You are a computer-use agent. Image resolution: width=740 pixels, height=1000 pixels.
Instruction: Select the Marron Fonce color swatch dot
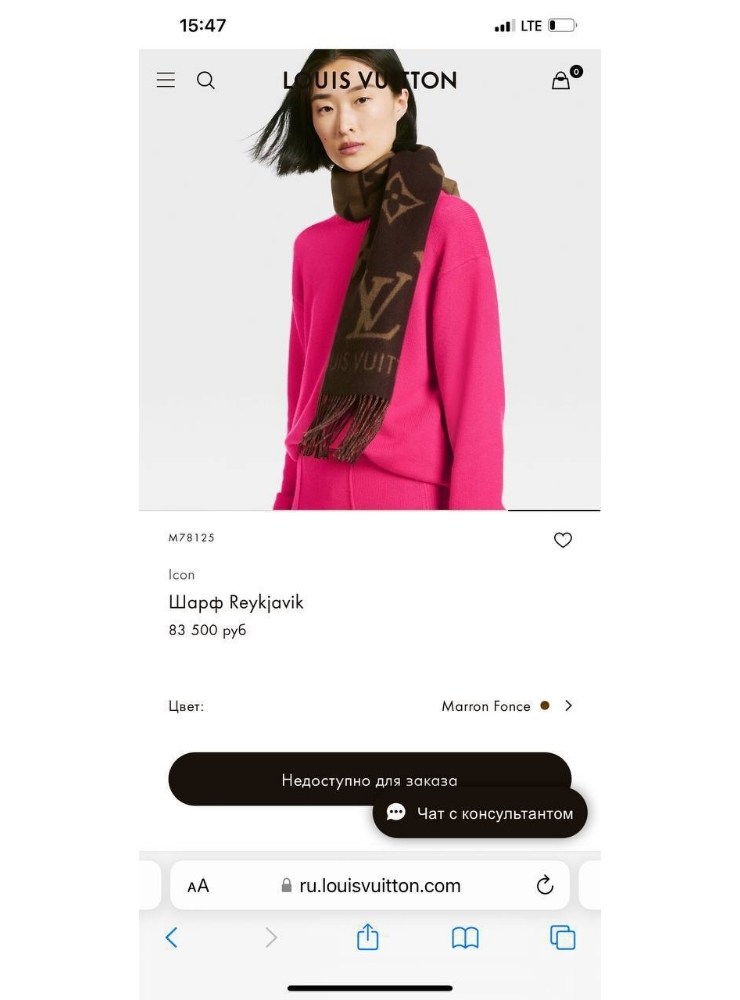545,706
